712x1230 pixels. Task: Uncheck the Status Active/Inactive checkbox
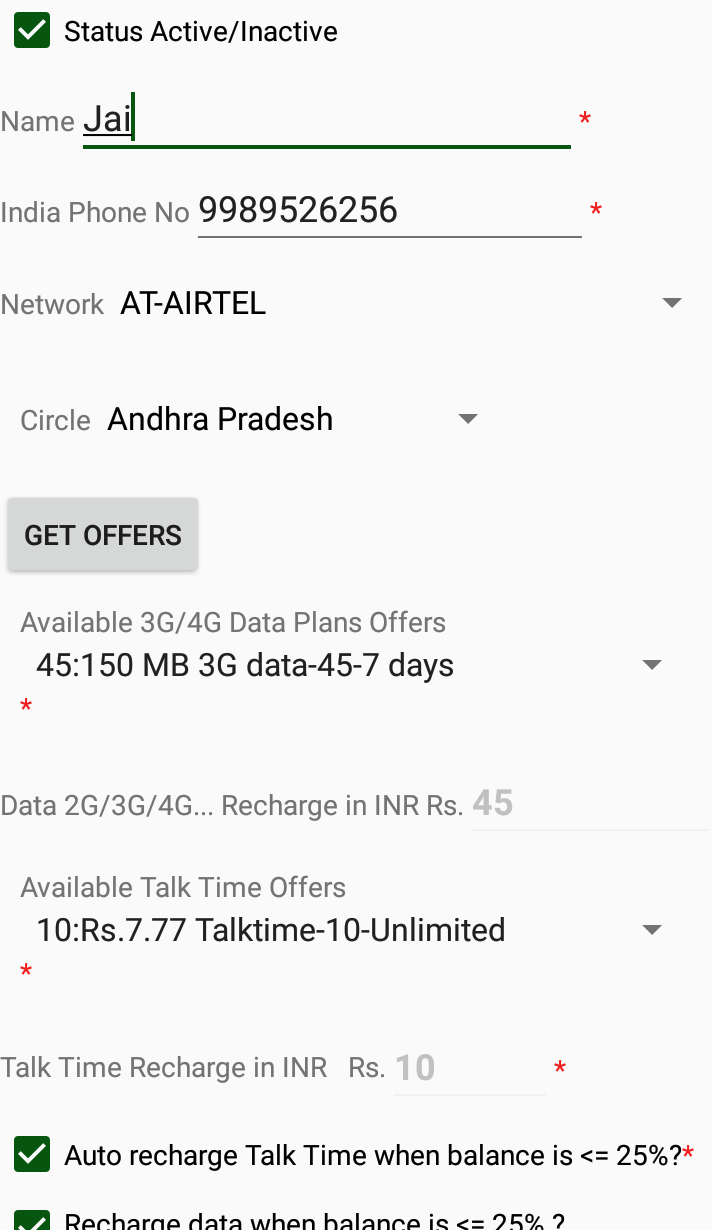(32, 30)
